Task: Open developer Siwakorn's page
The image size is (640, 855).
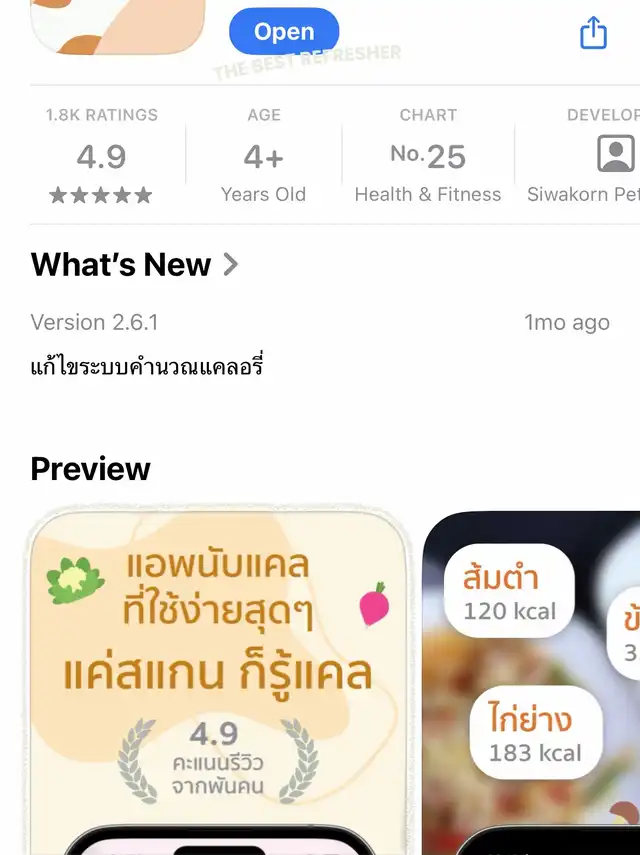Action: tap(590, 156)
